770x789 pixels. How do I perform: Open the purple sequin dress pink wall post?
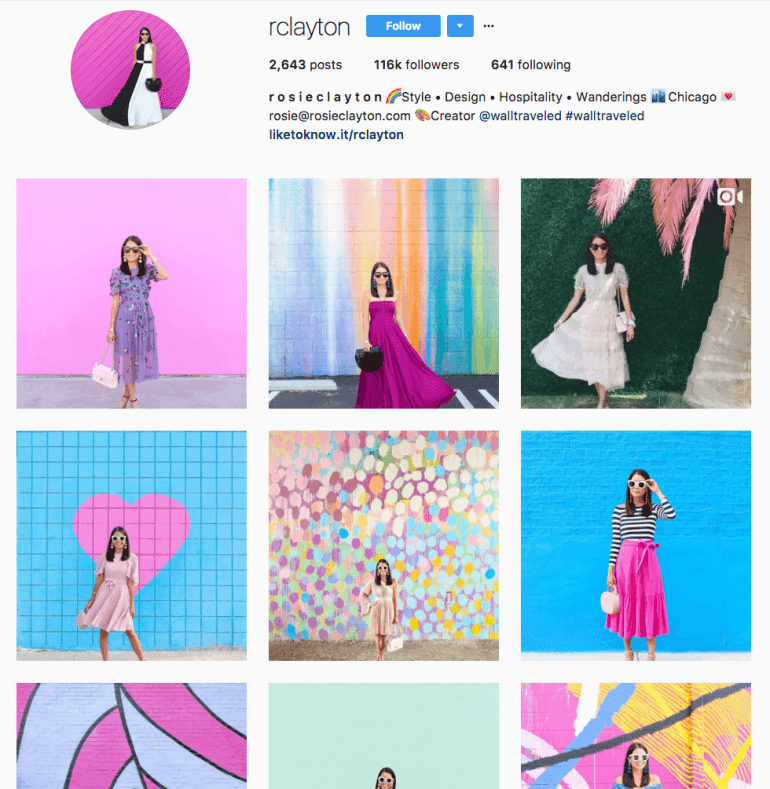coord(131,293)
